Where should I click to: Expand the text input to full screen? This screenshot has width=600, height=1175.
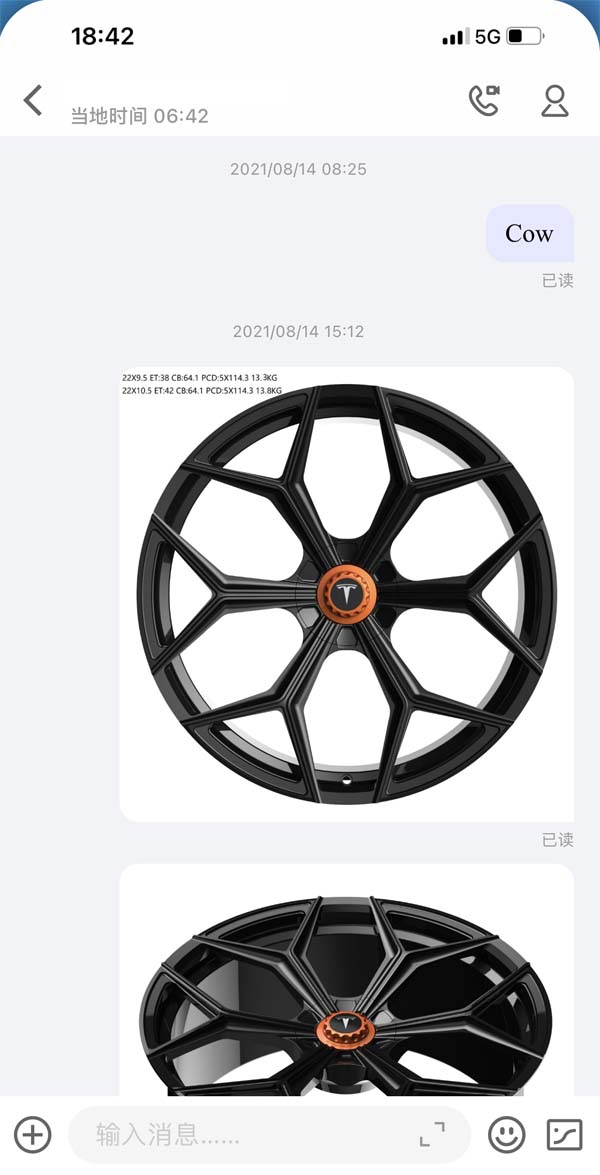click(x=432, y=1134)
